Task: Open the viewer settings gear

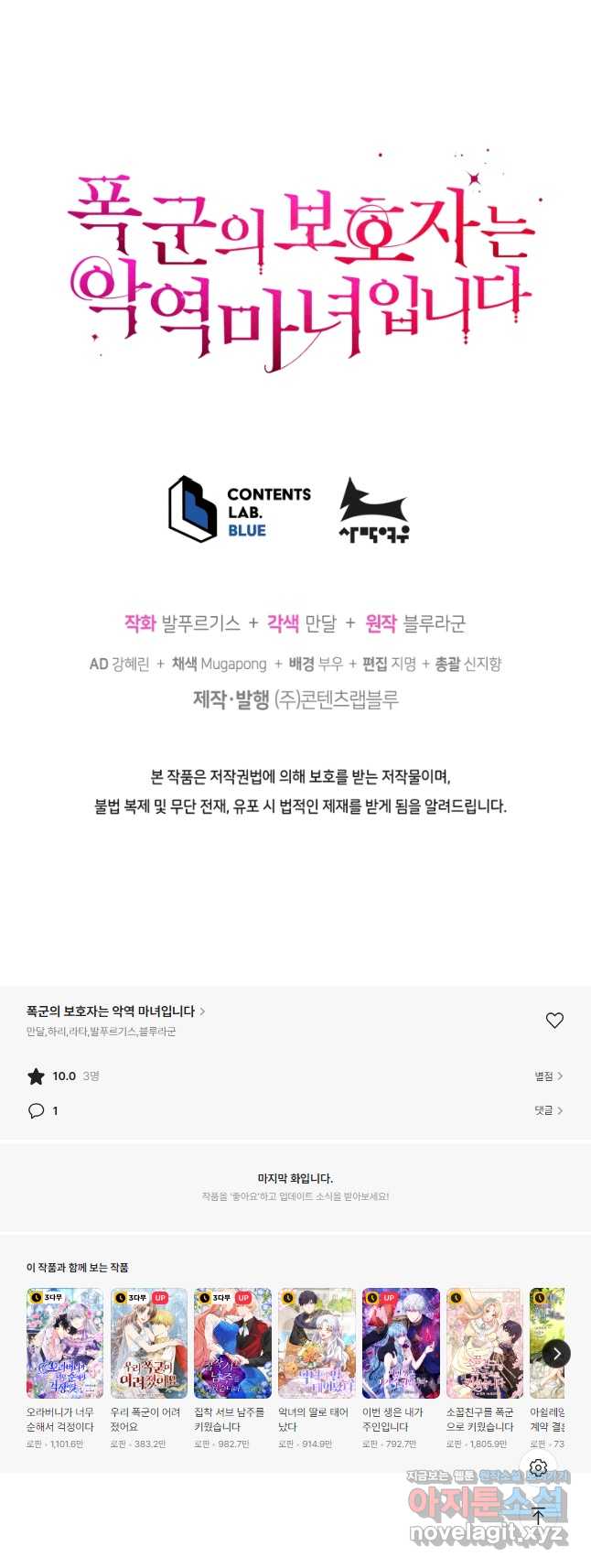Action: (x=538, y=1468)
